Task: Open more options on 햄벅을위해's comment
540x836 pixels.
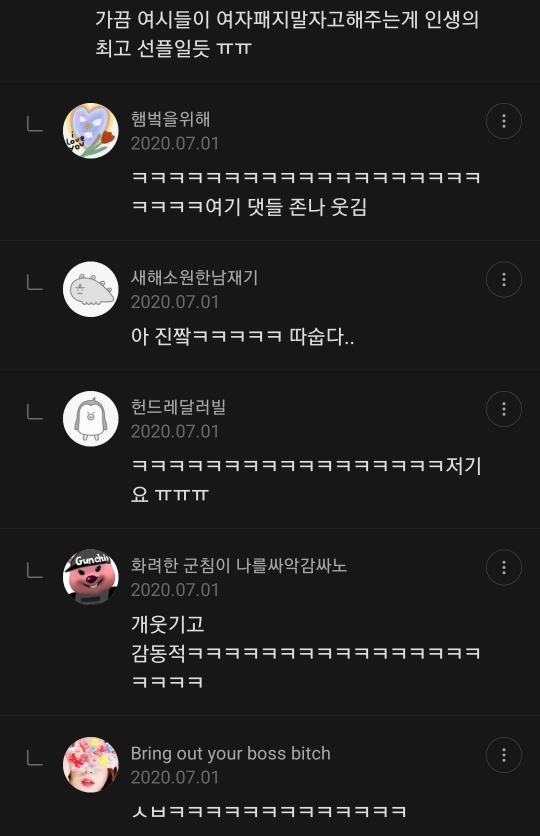Action: click(503, 121)
